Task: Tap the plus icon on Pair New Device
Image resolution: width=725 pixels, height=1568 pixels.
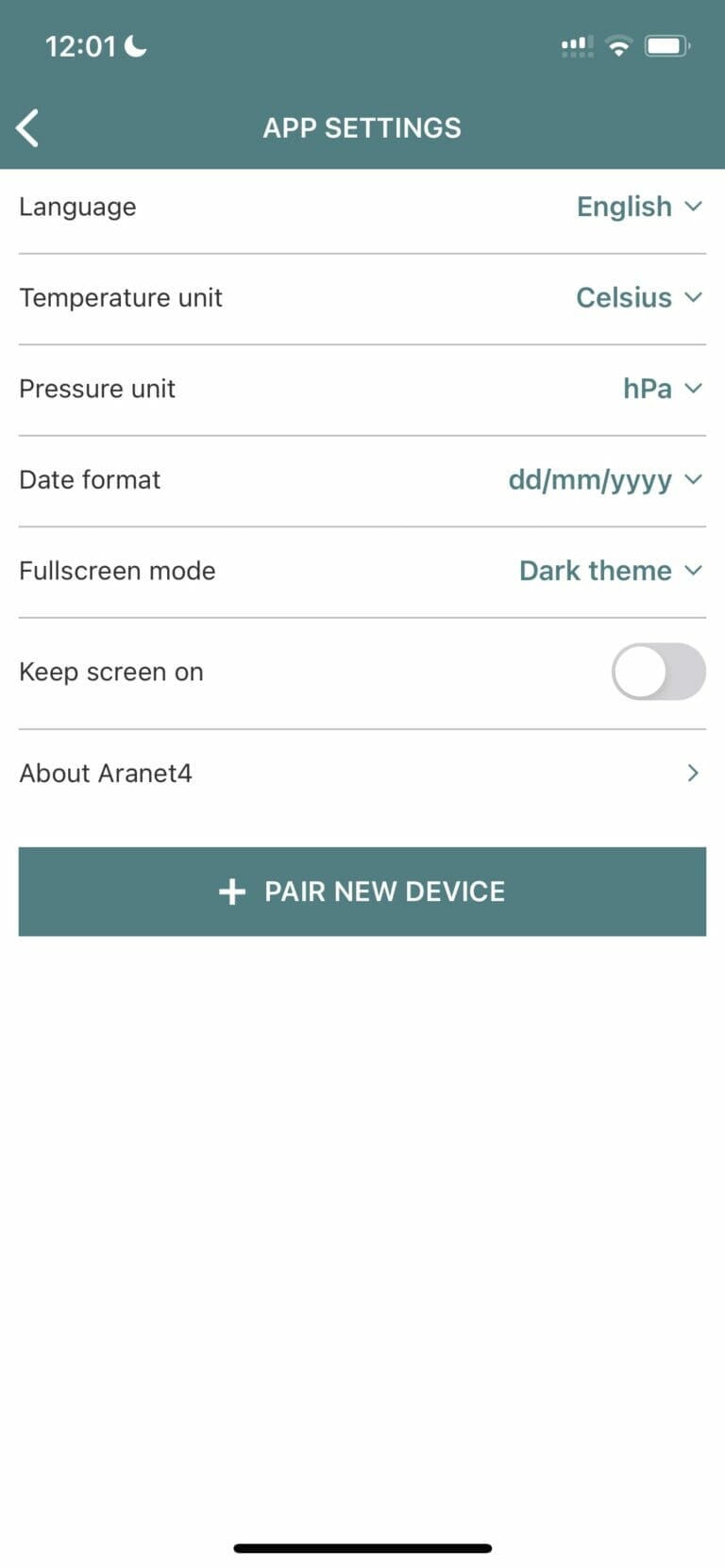Action: 231,891
